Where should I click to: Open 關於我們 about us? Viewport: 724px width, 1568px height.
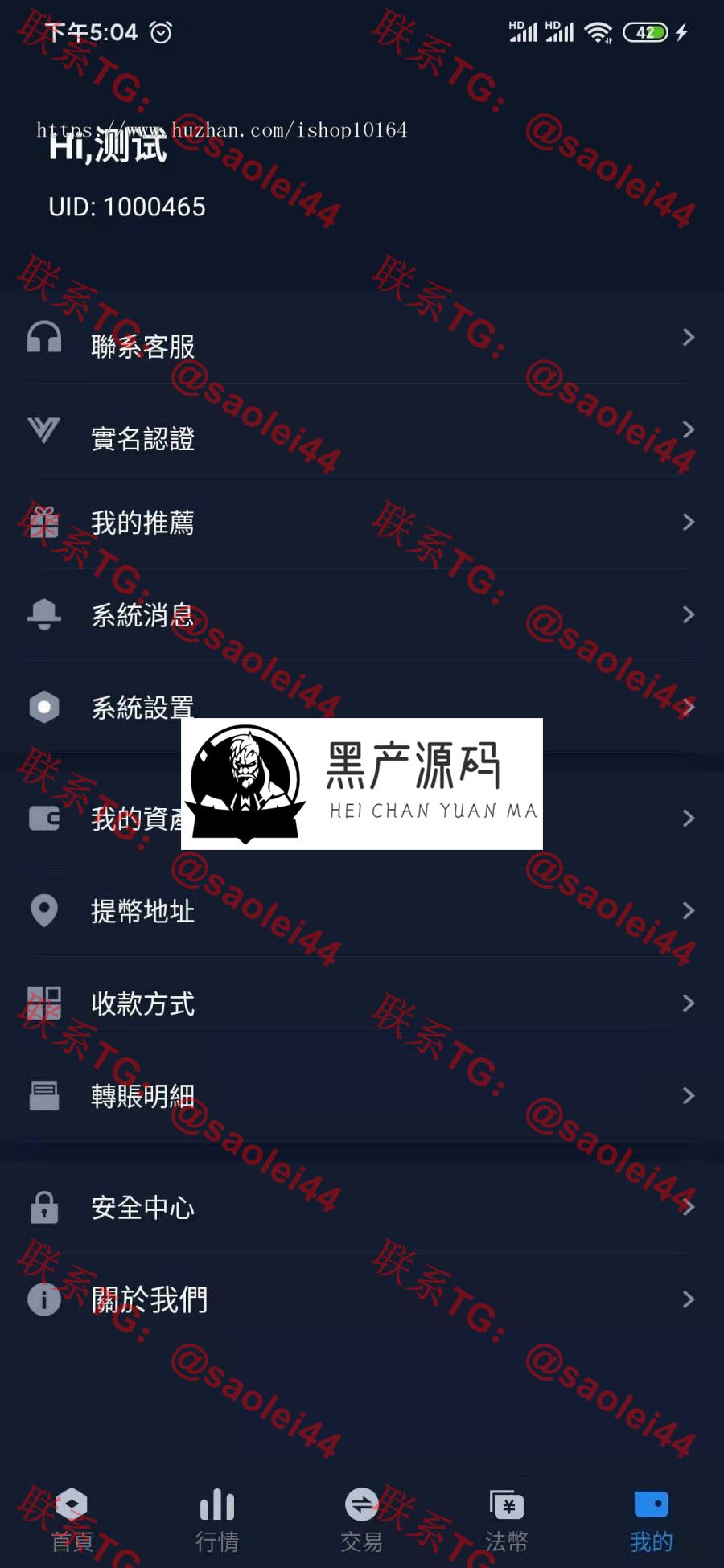[x=362, y=1299]
